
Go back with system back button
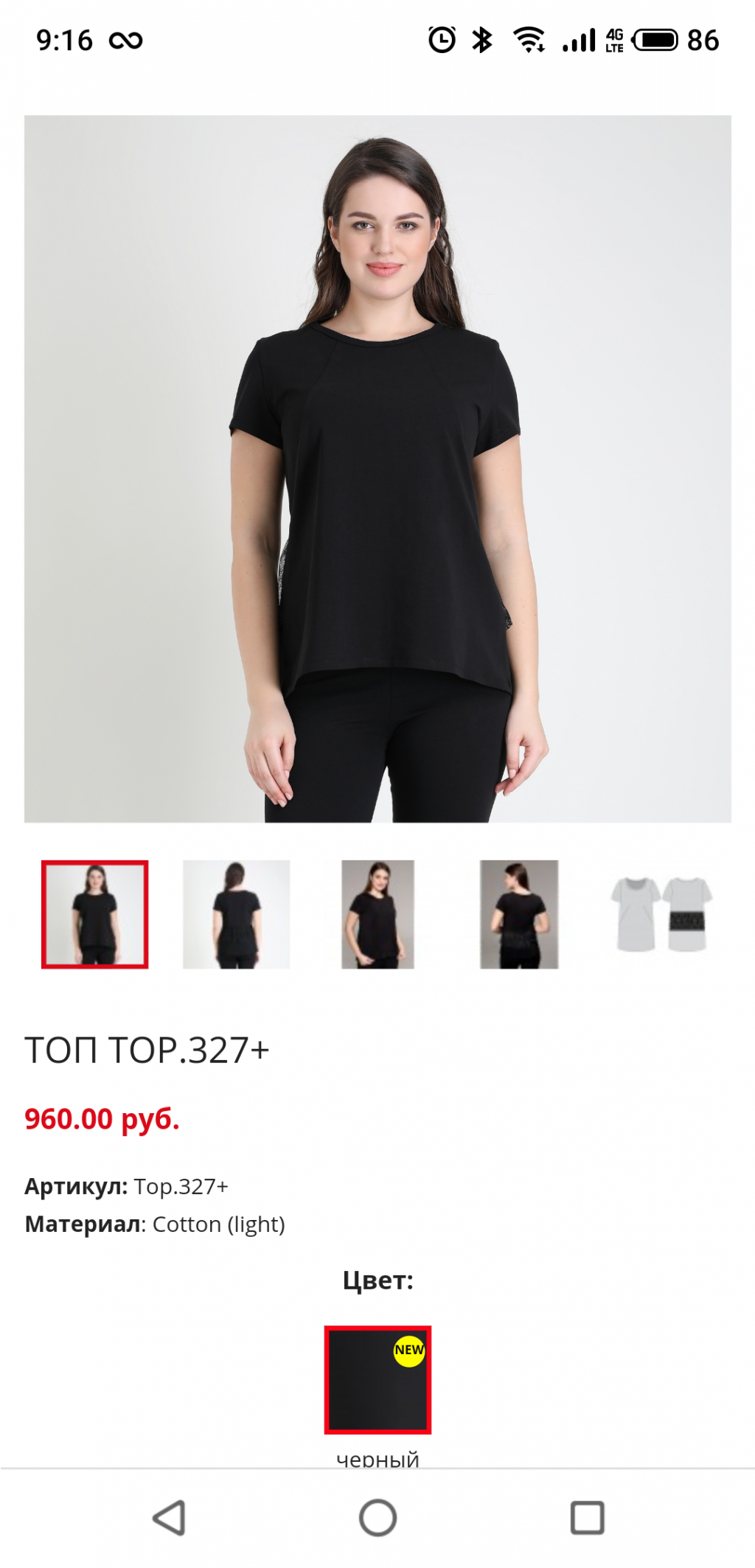pyautogui.click(x=169, y=1518)
